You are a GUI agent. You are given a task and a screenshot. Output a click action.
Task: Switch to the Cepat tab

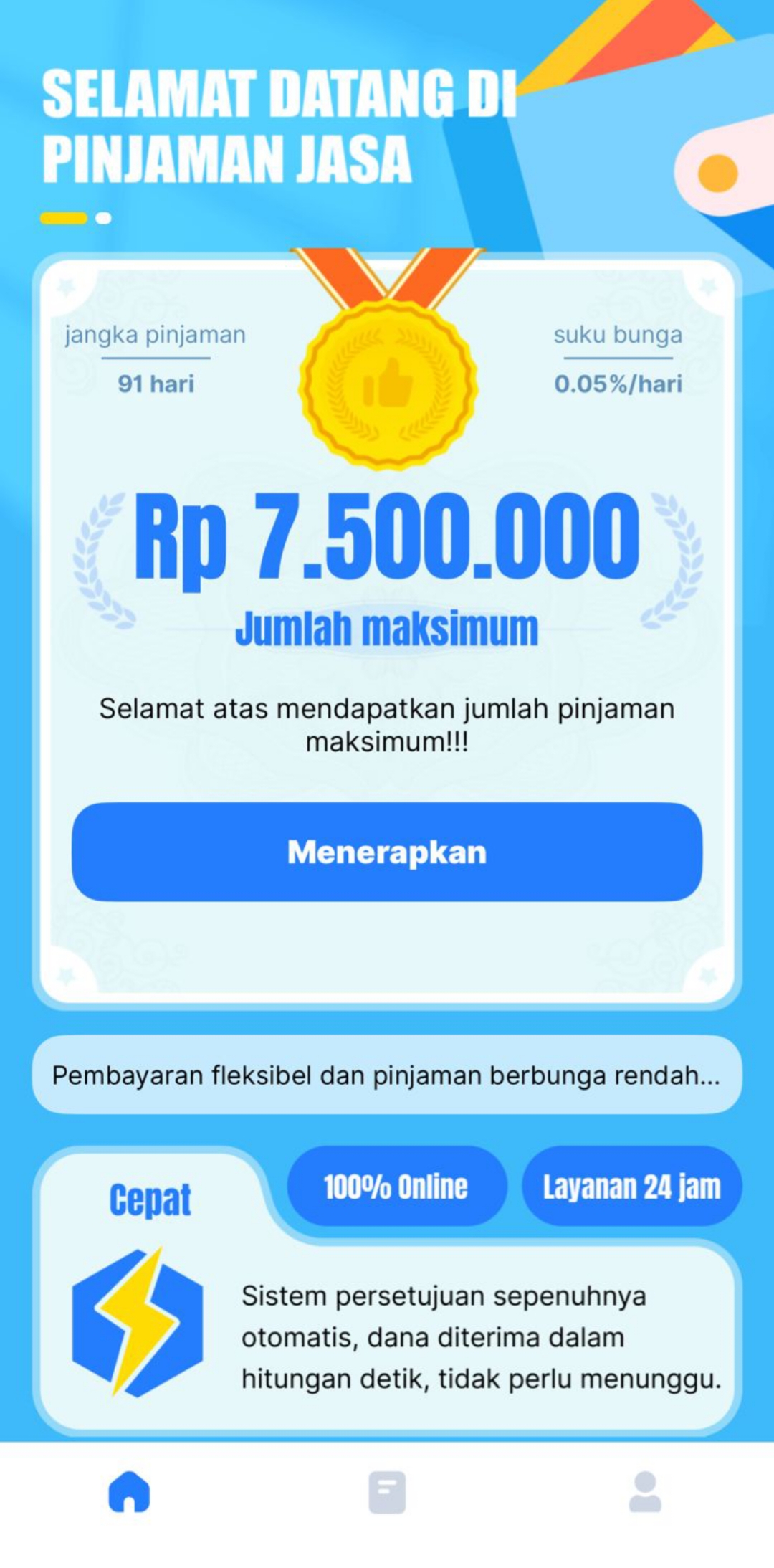coord(150,1199)
